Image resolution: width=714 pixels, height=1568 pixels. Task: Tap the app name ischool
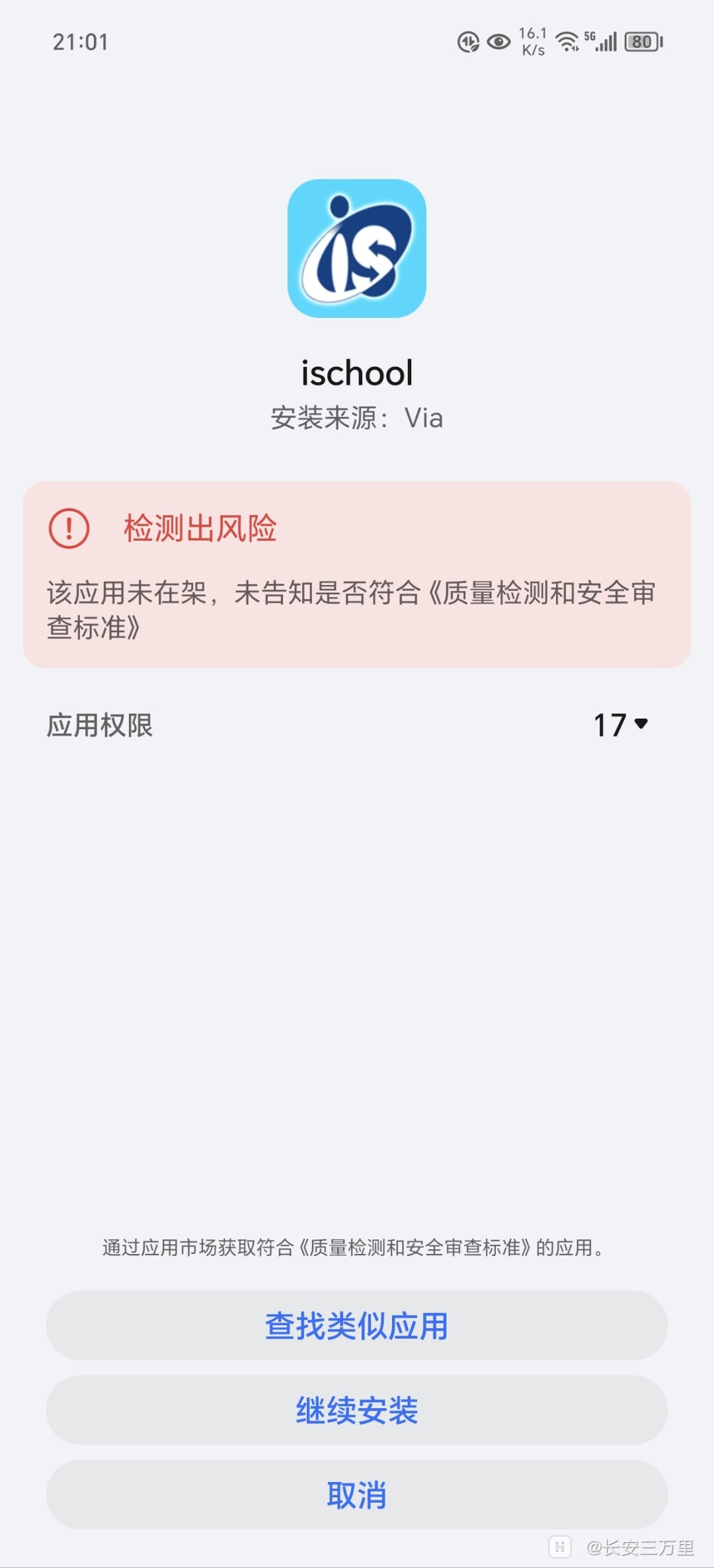357,372
